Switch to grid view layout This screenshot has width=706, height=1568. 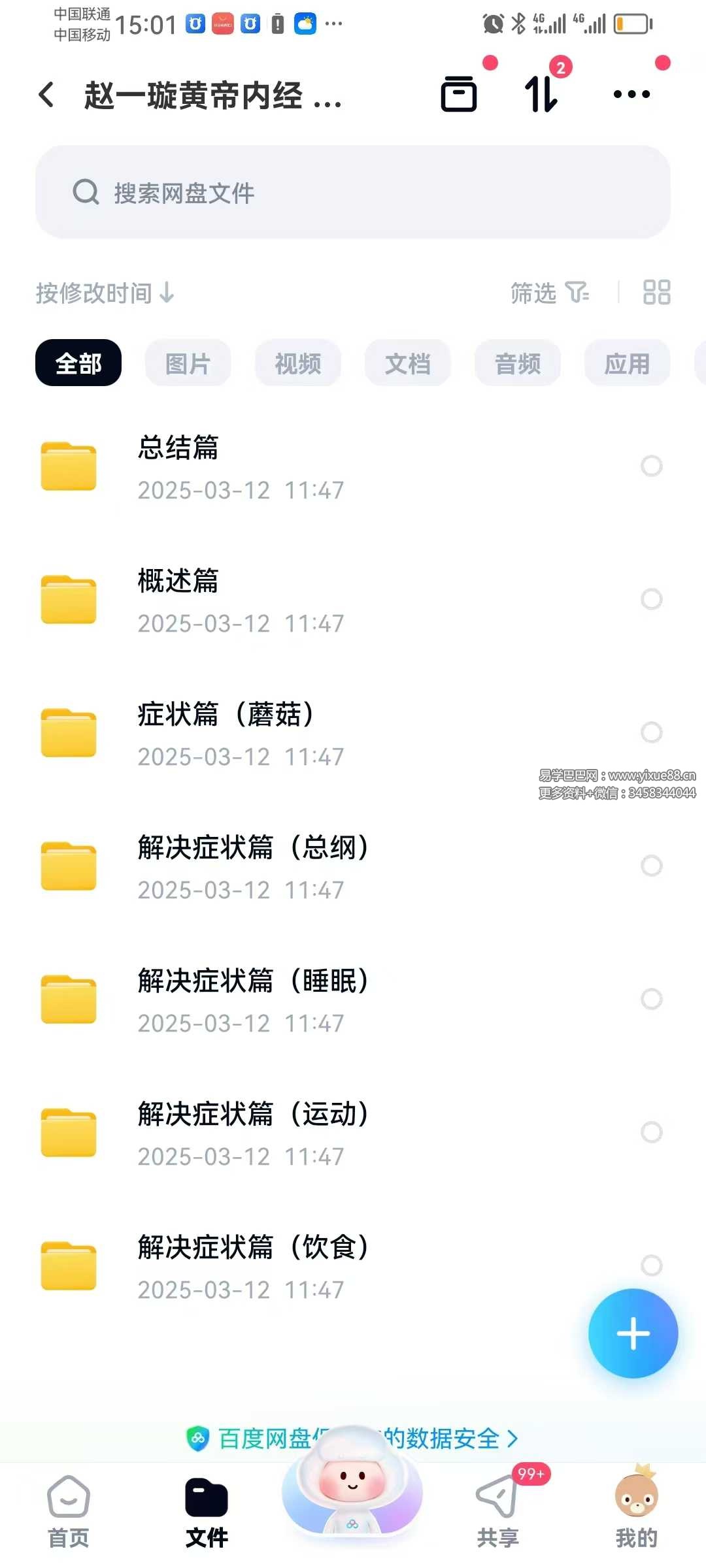coord(656,293)
